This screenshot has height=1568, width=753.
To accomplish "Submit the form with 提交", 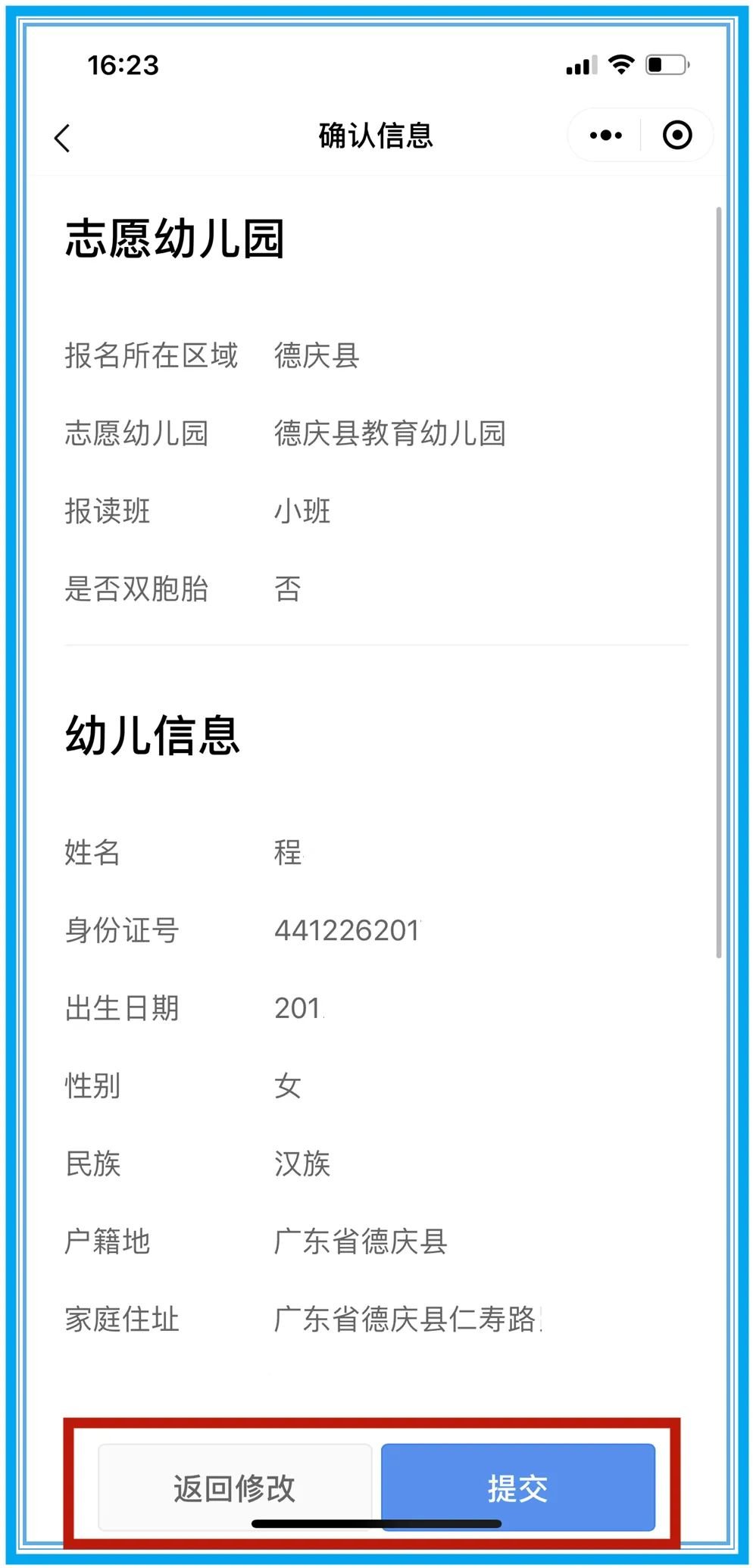I will [x=517, y=1487].
